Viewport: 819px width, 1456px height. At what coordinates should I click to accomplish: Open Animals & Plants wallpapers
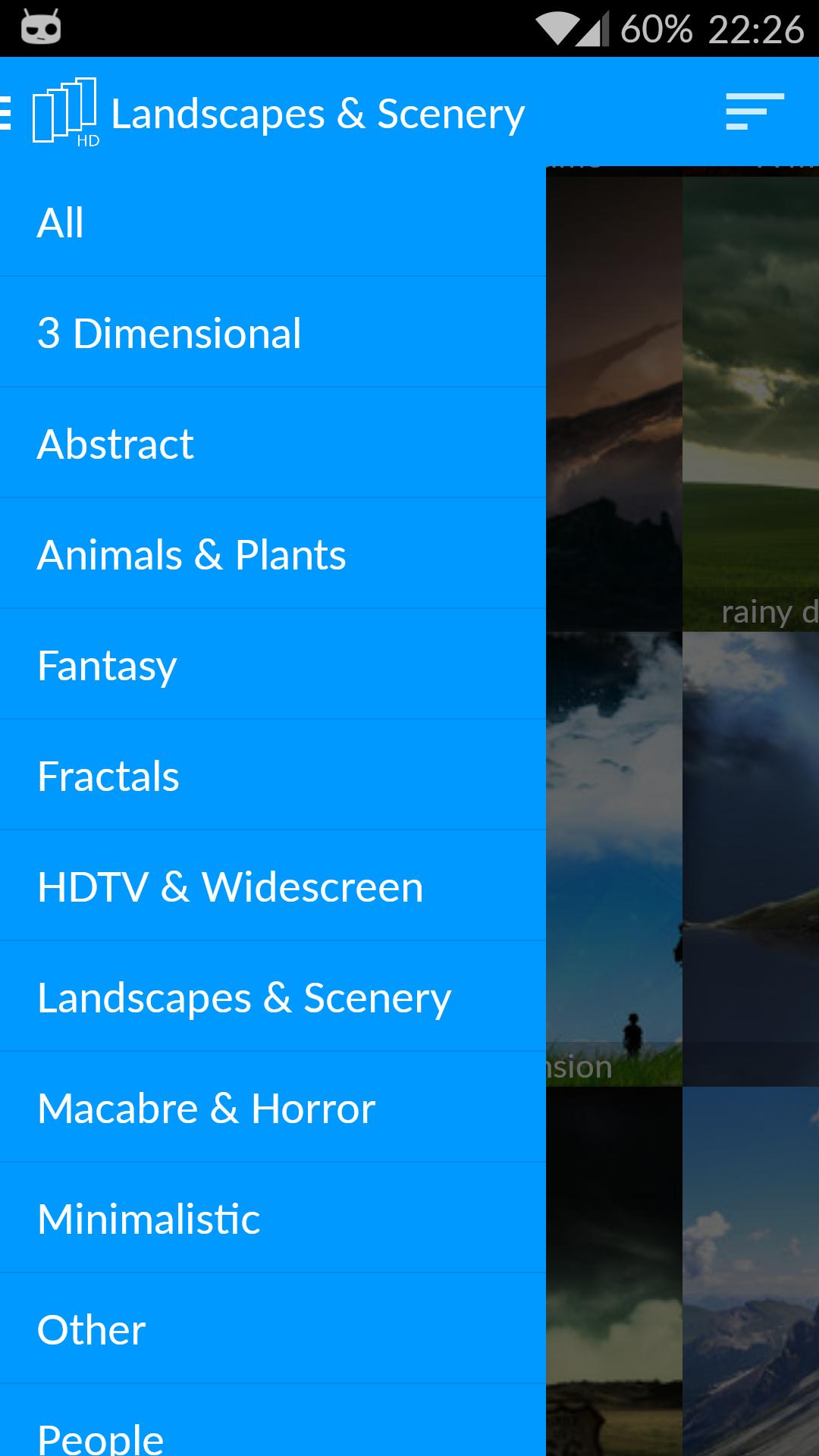tap(273, 554)
